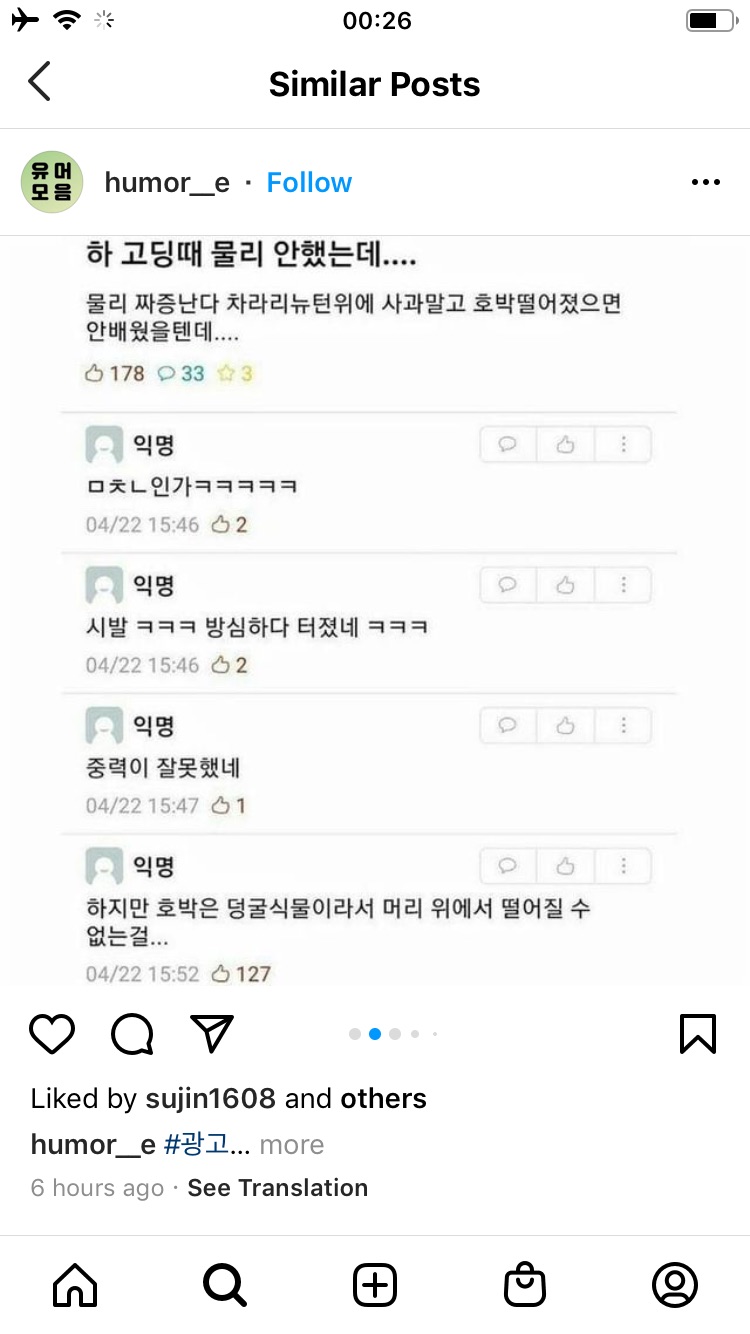Switch to the Search tab

(225, 1285)
